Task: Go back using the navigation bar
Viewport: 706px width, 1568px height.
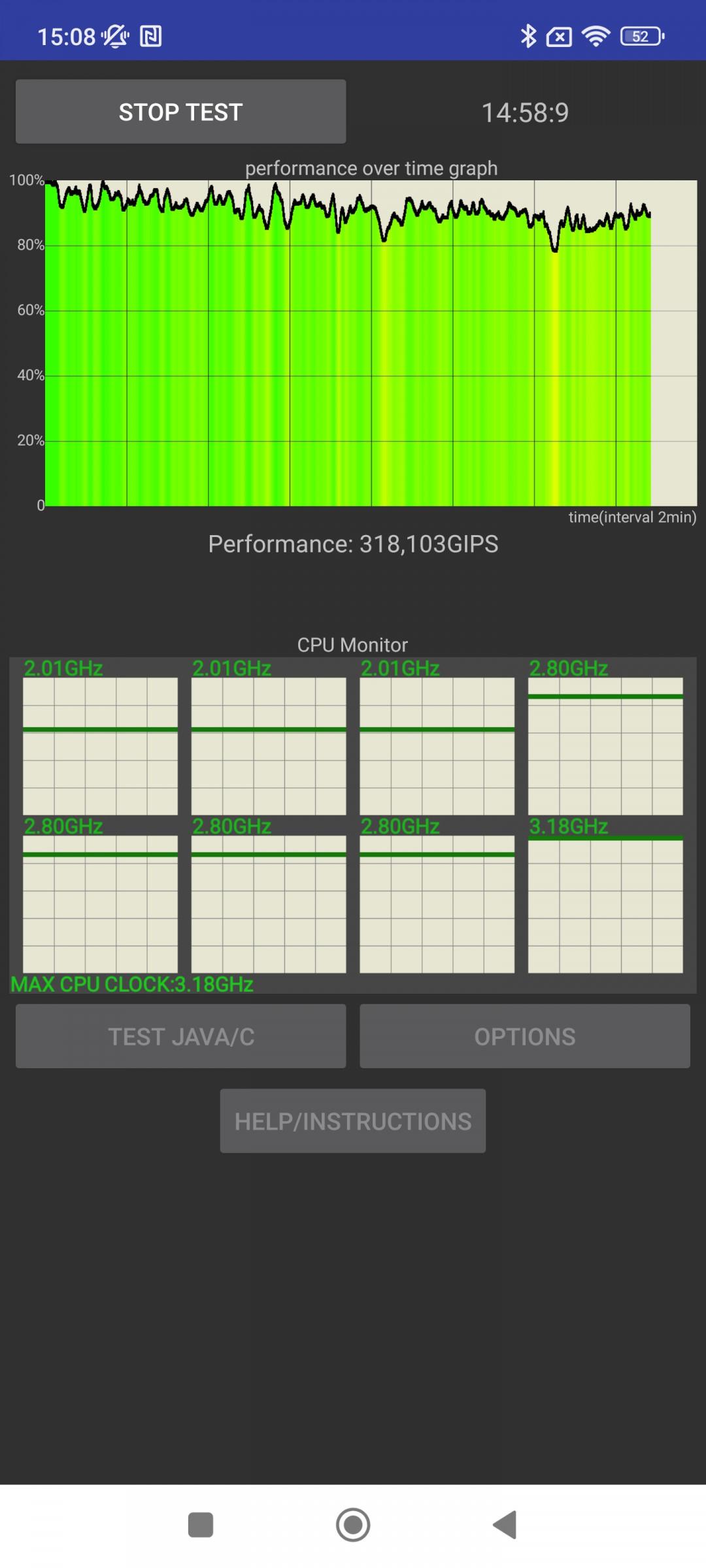Action: (x=505, y=1525)
